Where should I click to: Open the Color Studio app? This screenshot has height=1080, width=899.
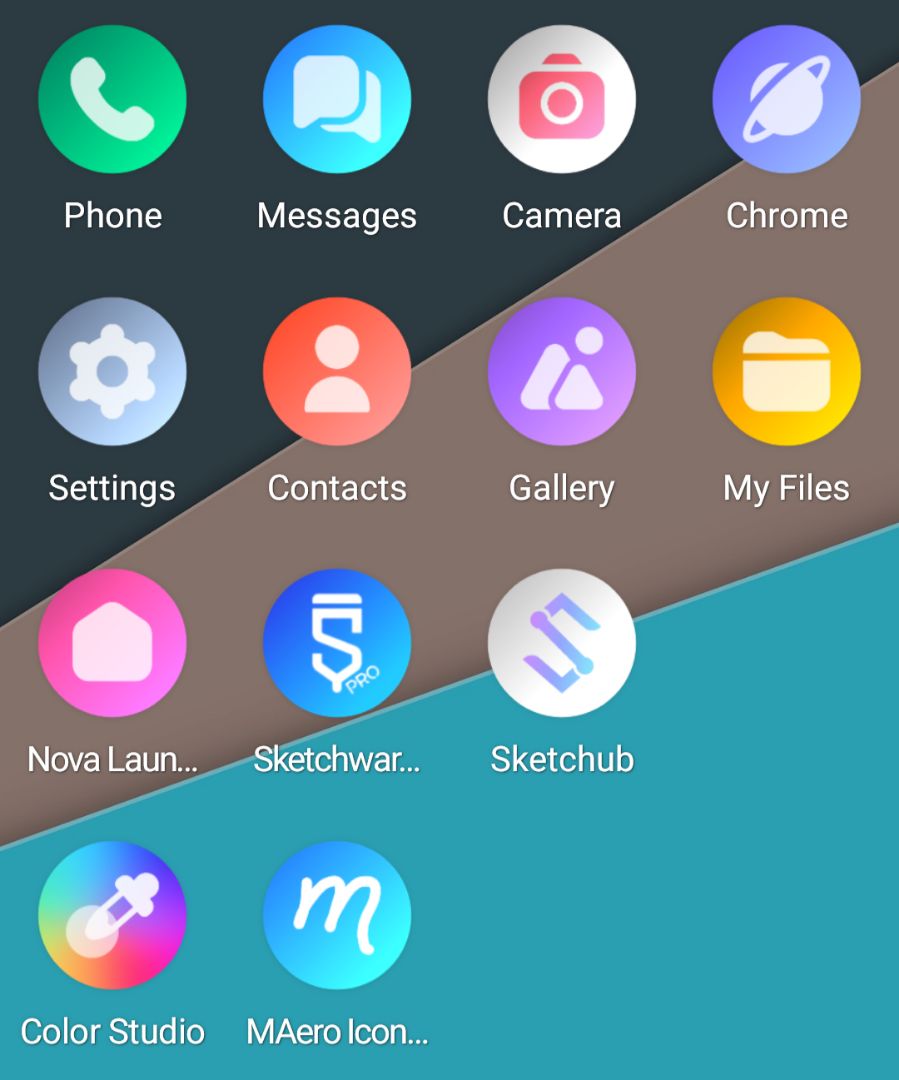click(112, 915)
